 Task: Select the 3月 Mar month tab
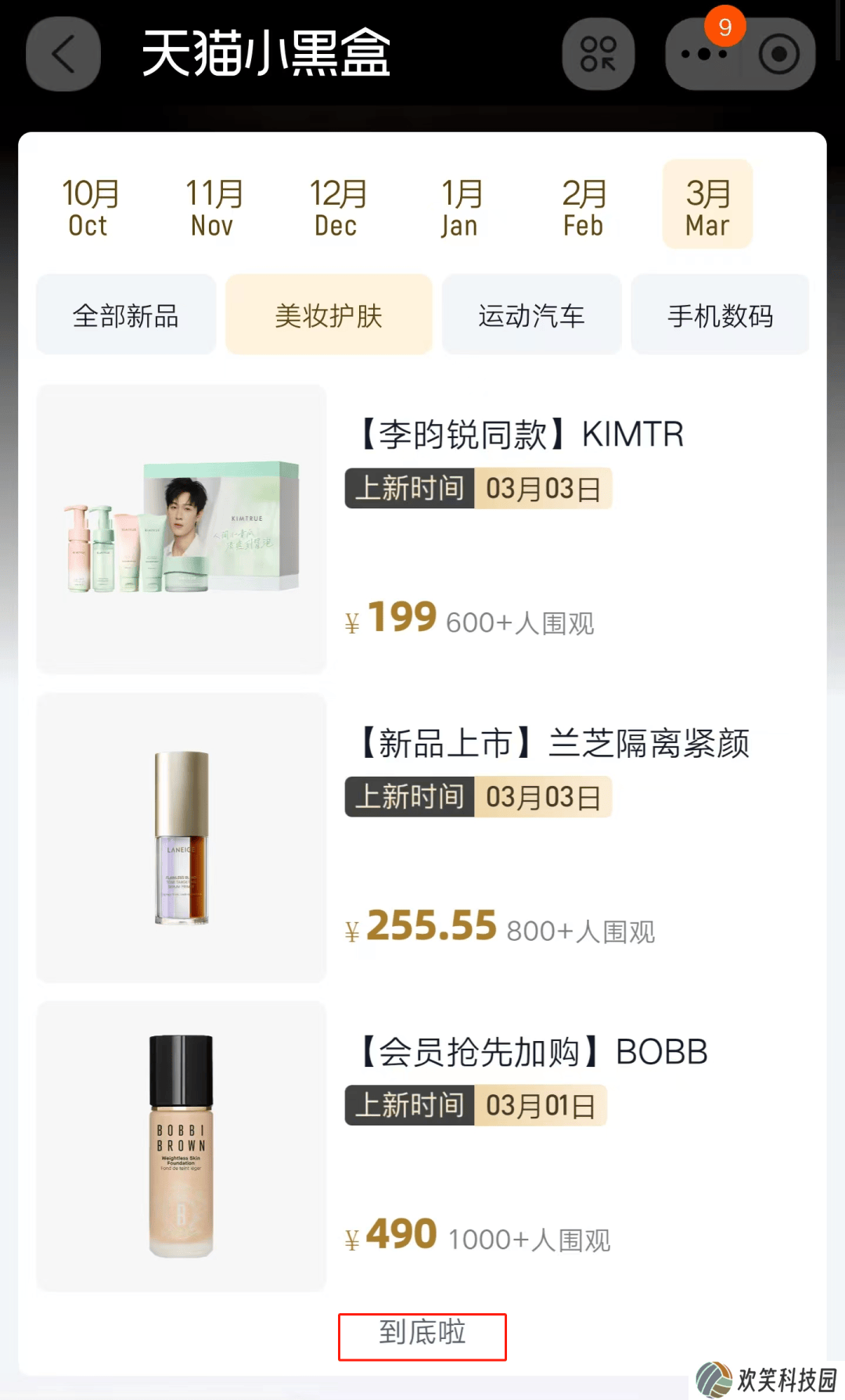pos(708,205)
